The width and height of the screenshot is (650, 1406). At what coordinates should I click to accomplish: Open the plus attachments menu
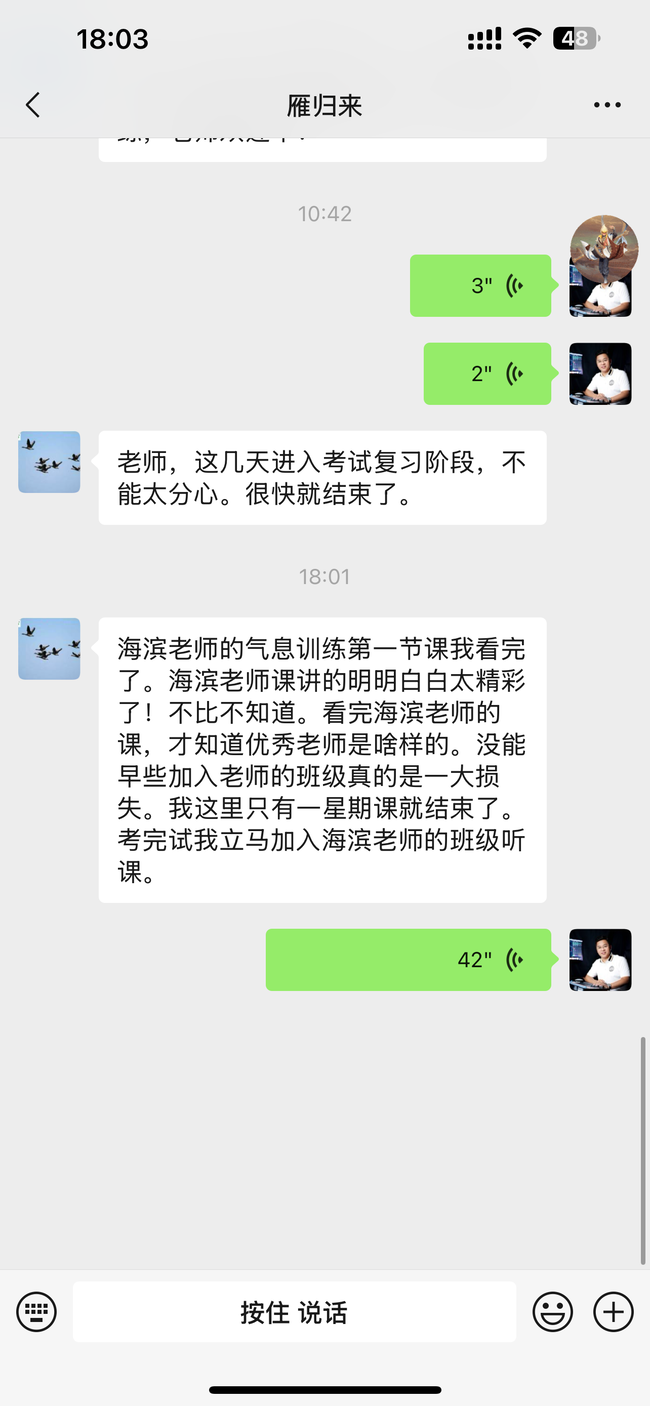pyautogui.click(x=613, y=1312)
